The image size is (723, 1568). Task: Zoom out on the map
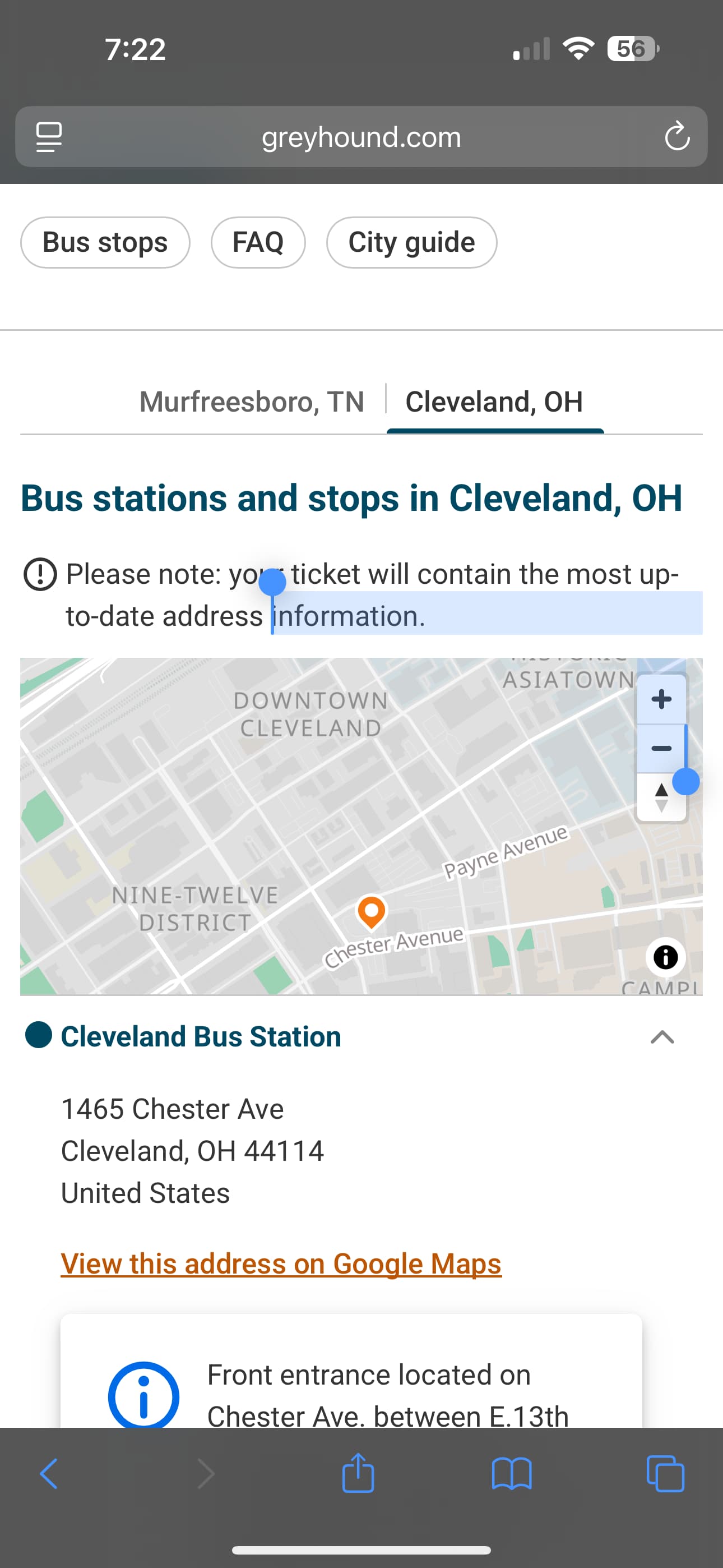point(661,748)
